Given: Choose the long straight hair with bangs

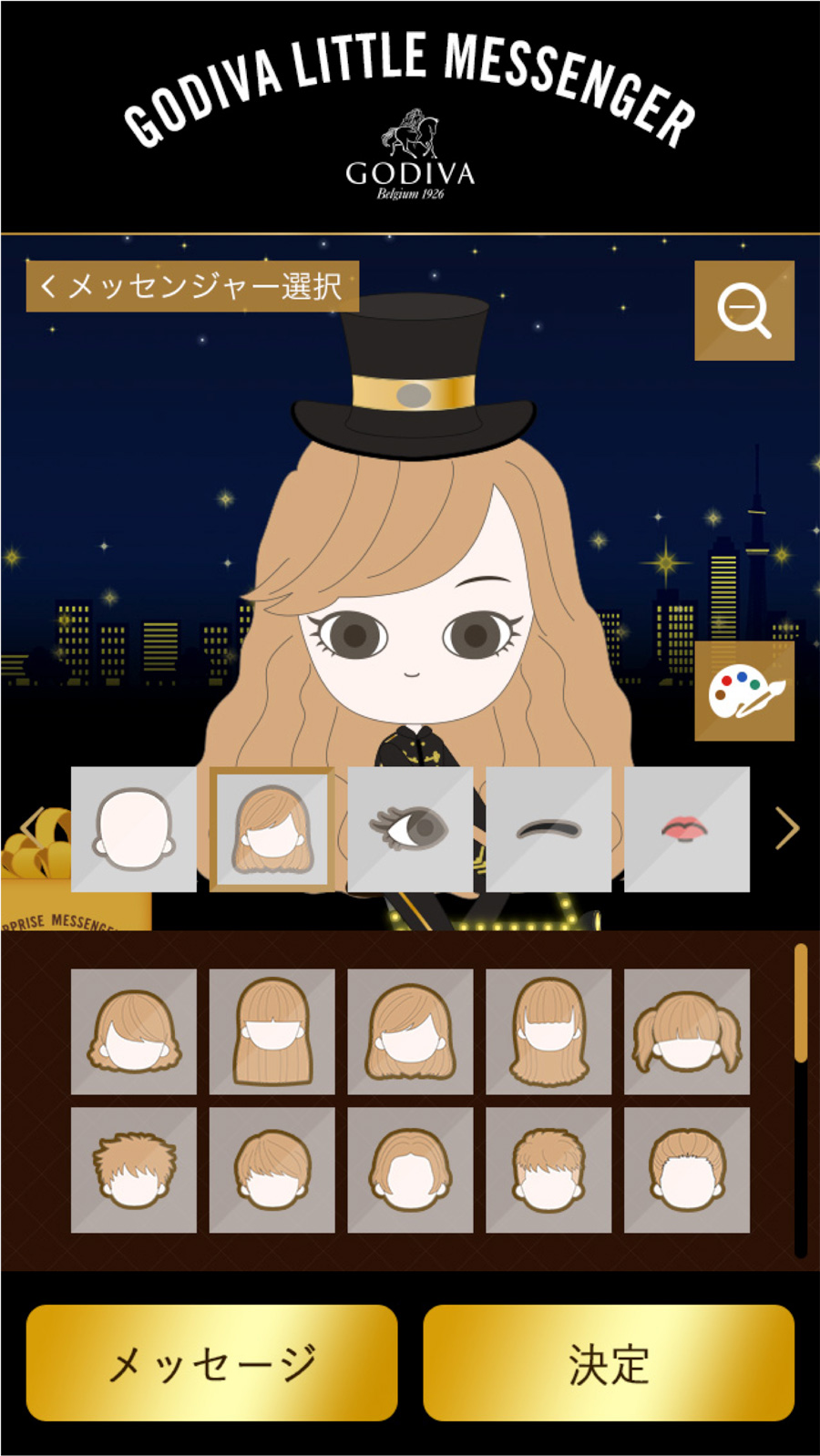Looking at the screenshot, I should pyautogui.click(x=272, y=1031).
